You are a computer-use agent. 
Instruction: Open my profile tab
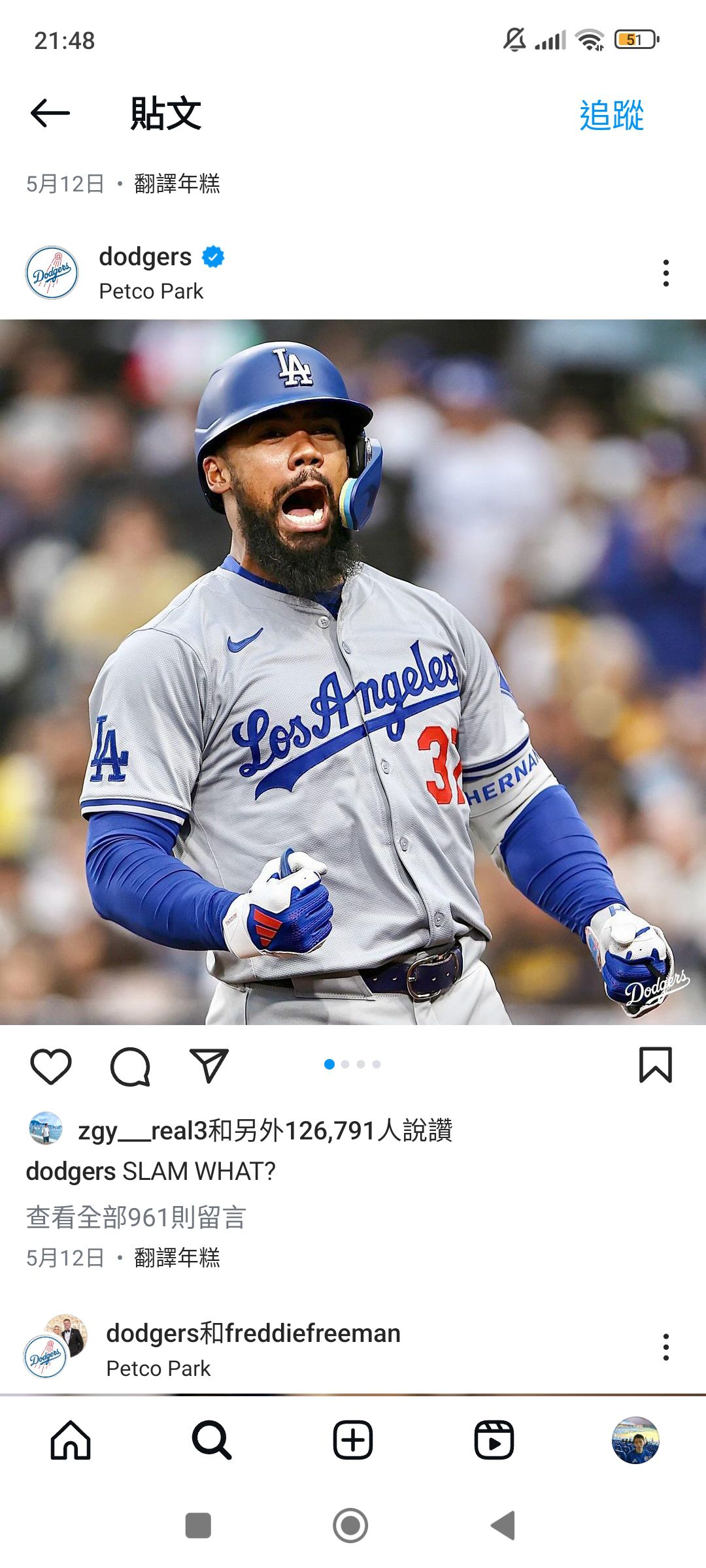pyautogui.click(x=635, y=1440)
